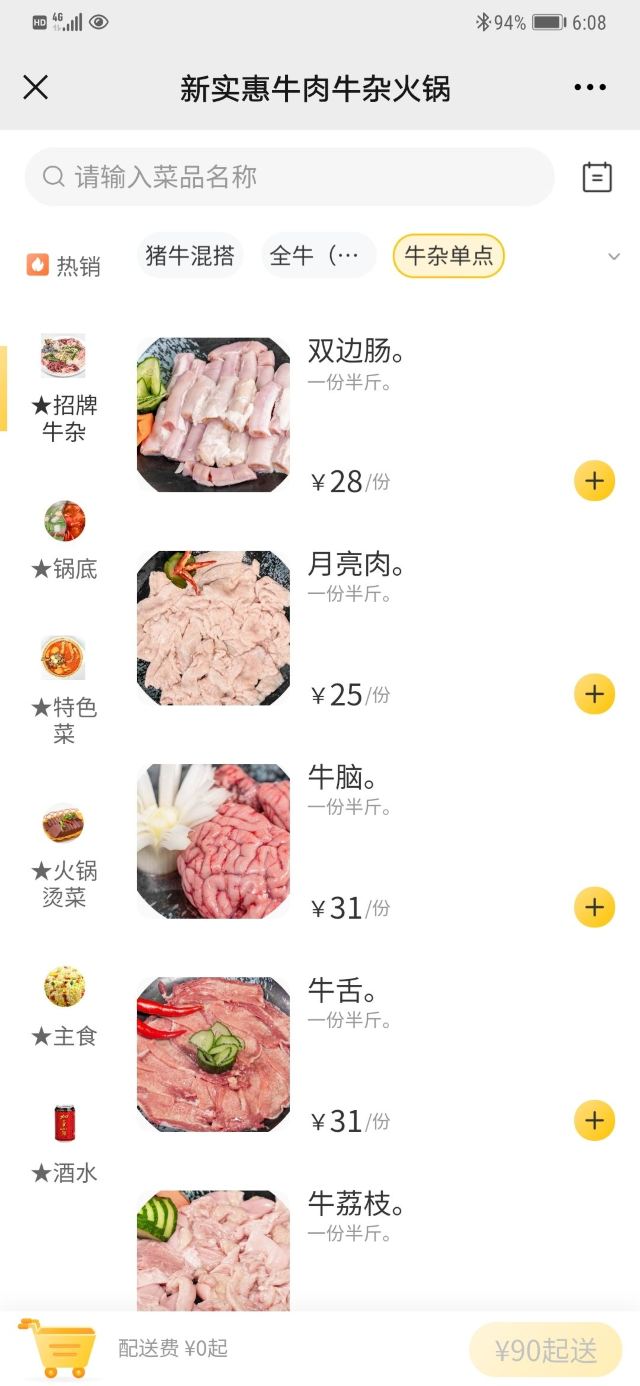
Task: Select the 猪牛混搭 filter chip
Action: (x=190, y=256)
